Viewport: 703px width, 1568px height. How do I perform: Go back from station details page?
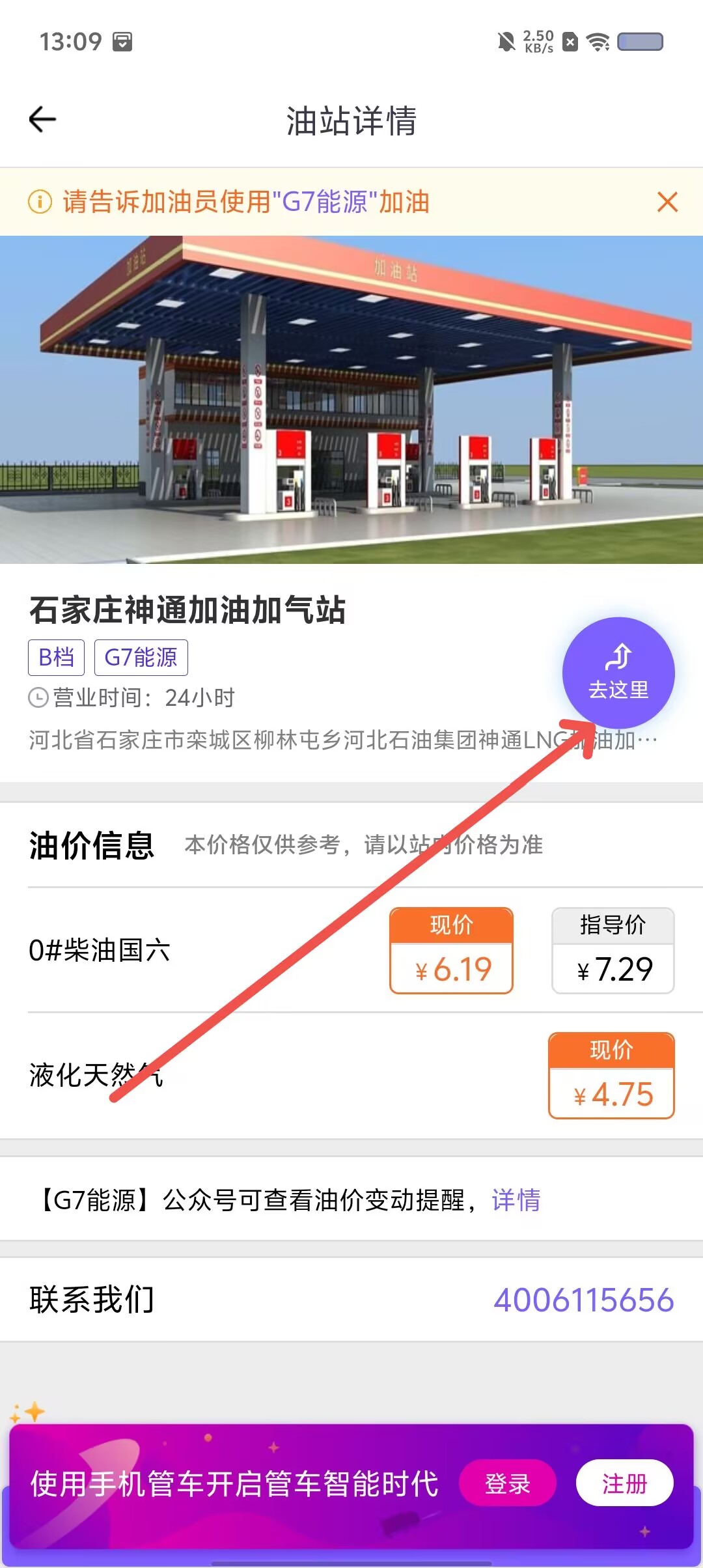pos(43,120)
